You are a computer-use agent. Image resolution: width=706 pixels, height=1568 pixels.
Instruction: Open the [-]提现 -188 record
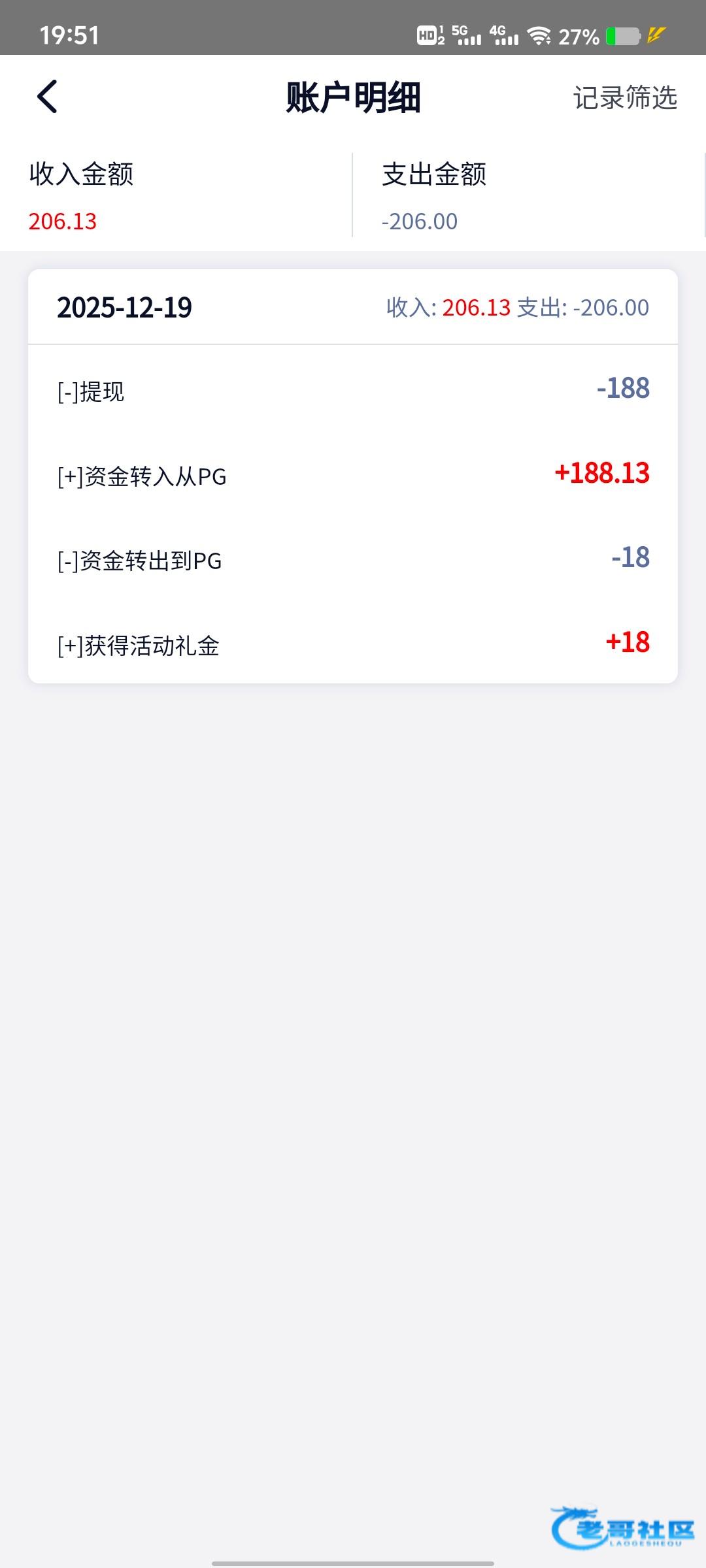pos(353,391)
